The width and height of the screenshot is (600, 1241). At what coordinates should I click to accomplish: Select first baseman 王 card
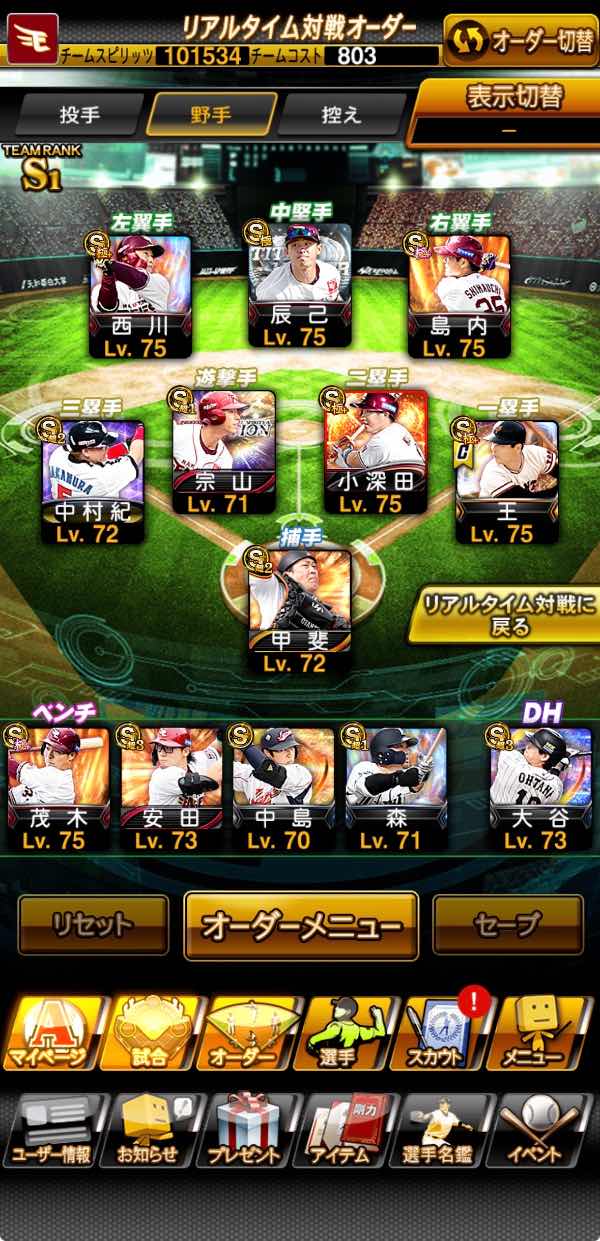pos(506,481)
